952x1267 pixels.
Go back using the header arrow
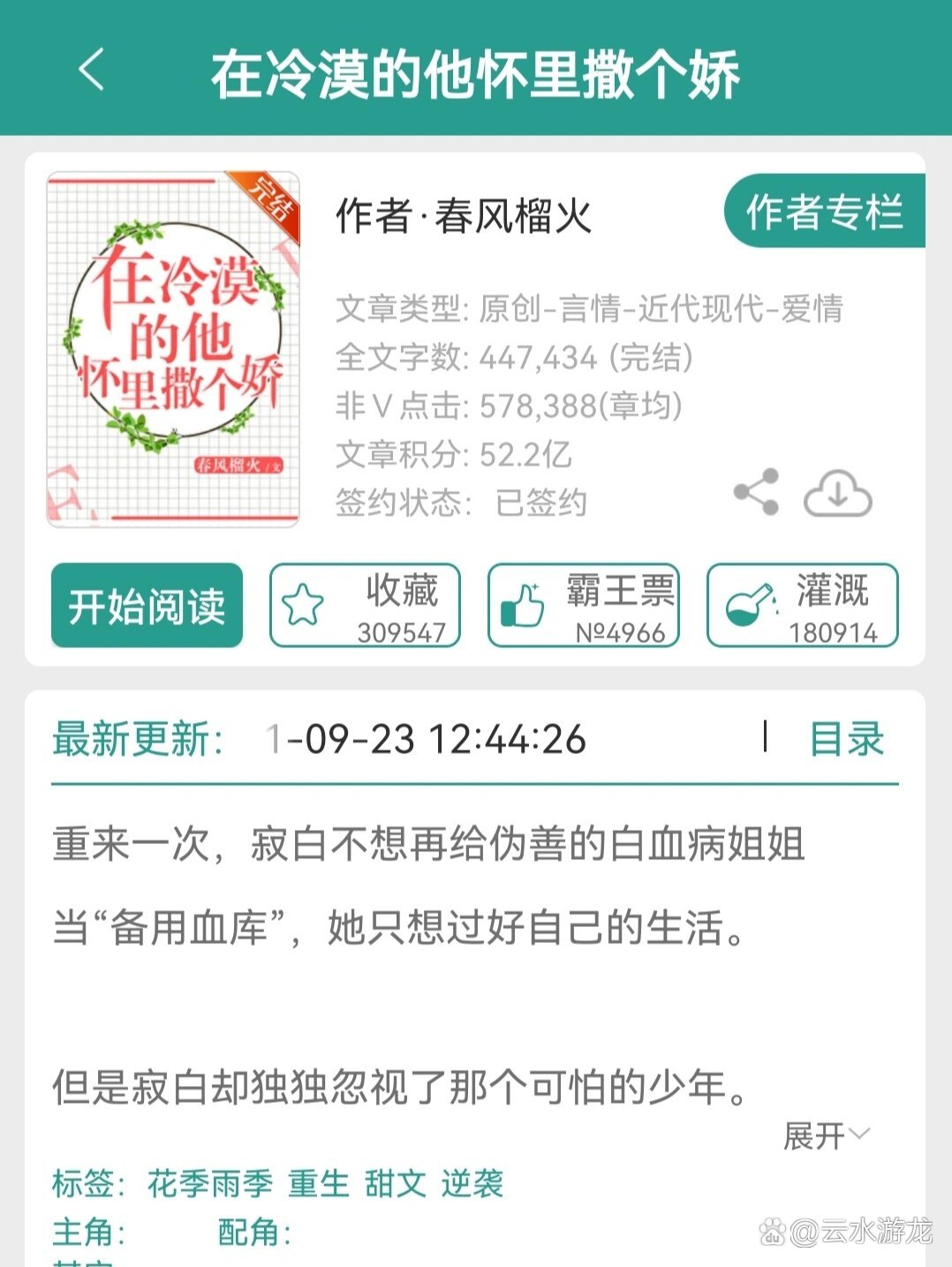(x=92, y=71)
